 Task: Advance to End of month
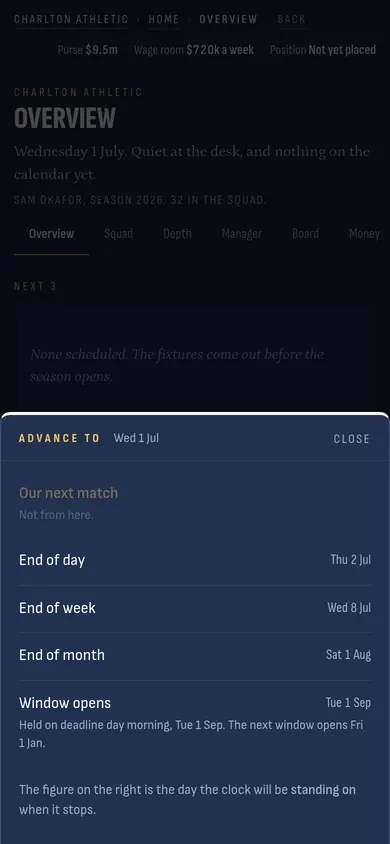click(x=195, y=656)
